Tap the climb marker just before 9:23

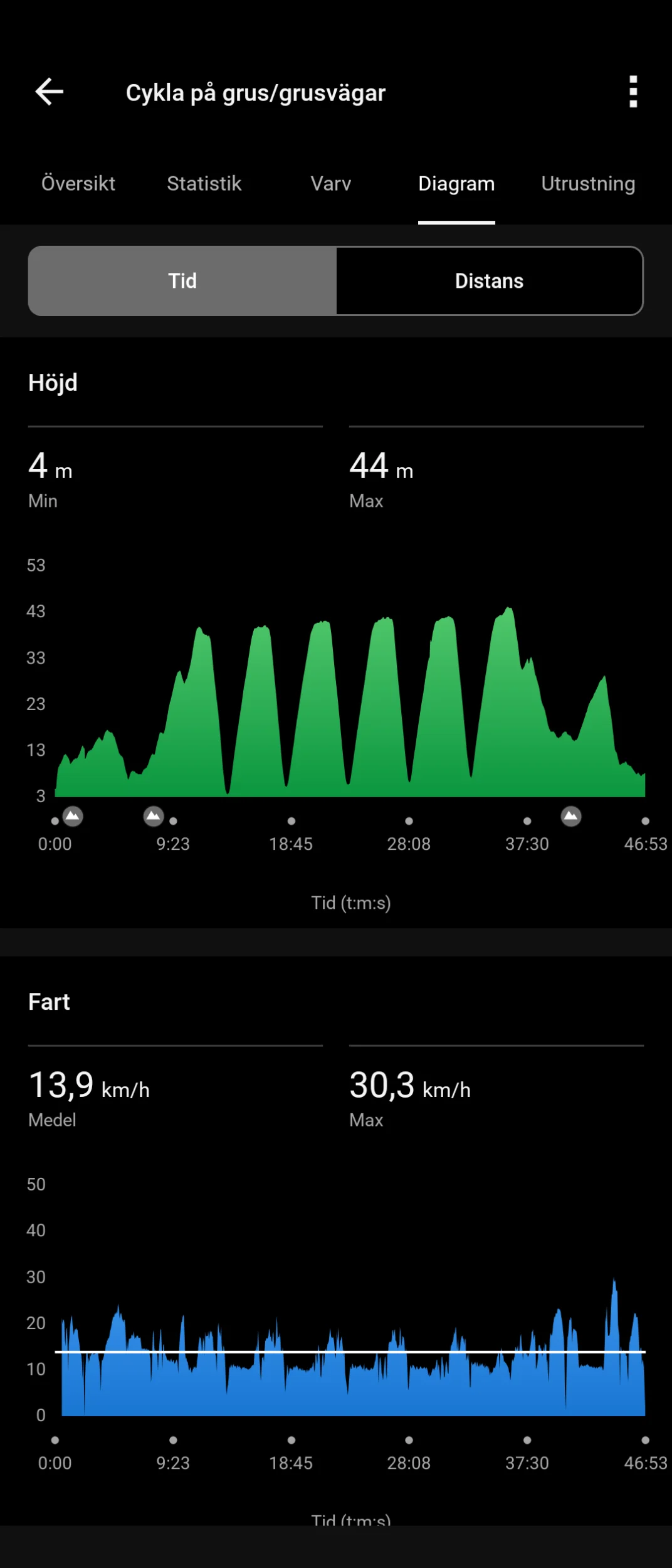pyautogui.click(x=154, y=816)
